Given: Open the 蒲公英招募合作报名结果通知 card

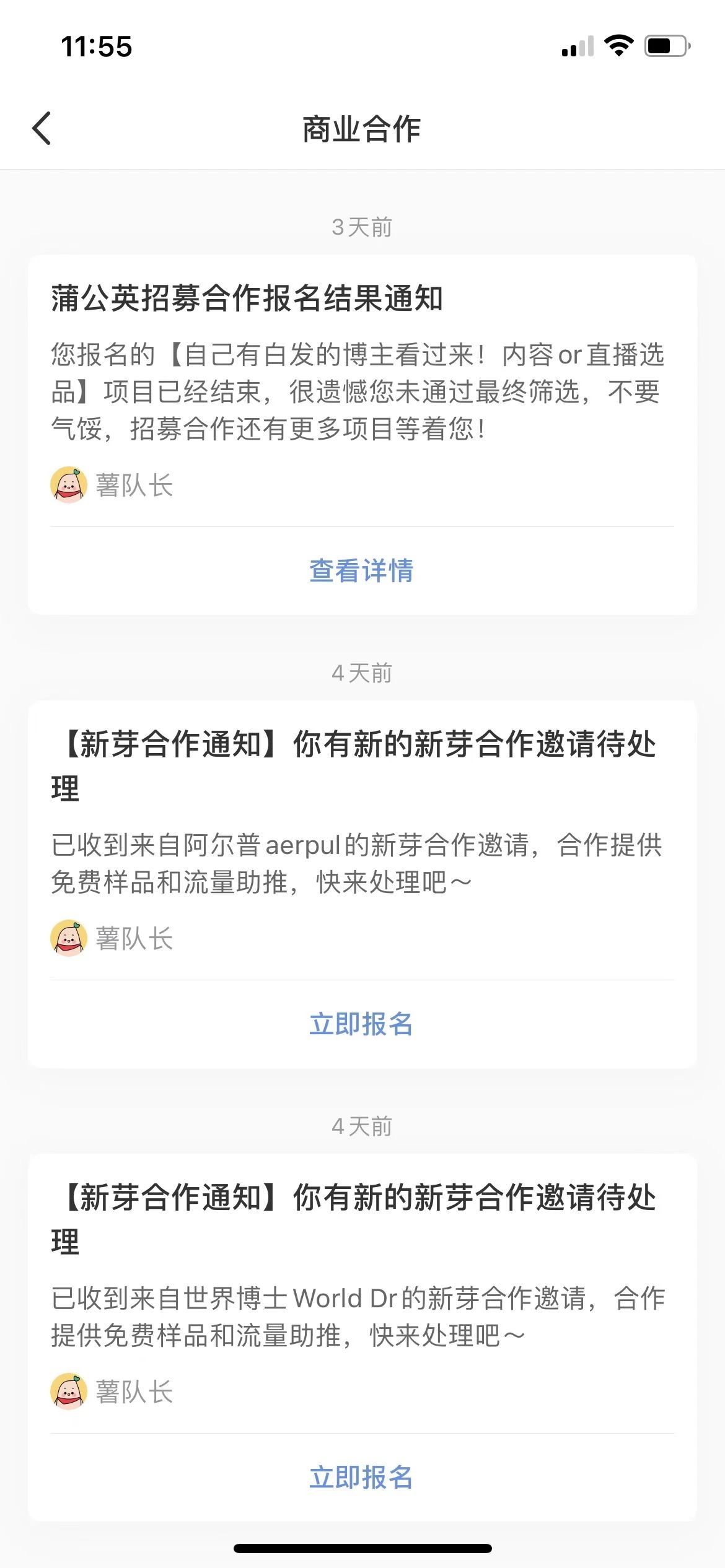Looking at the screenshot, I should (361, 372).
